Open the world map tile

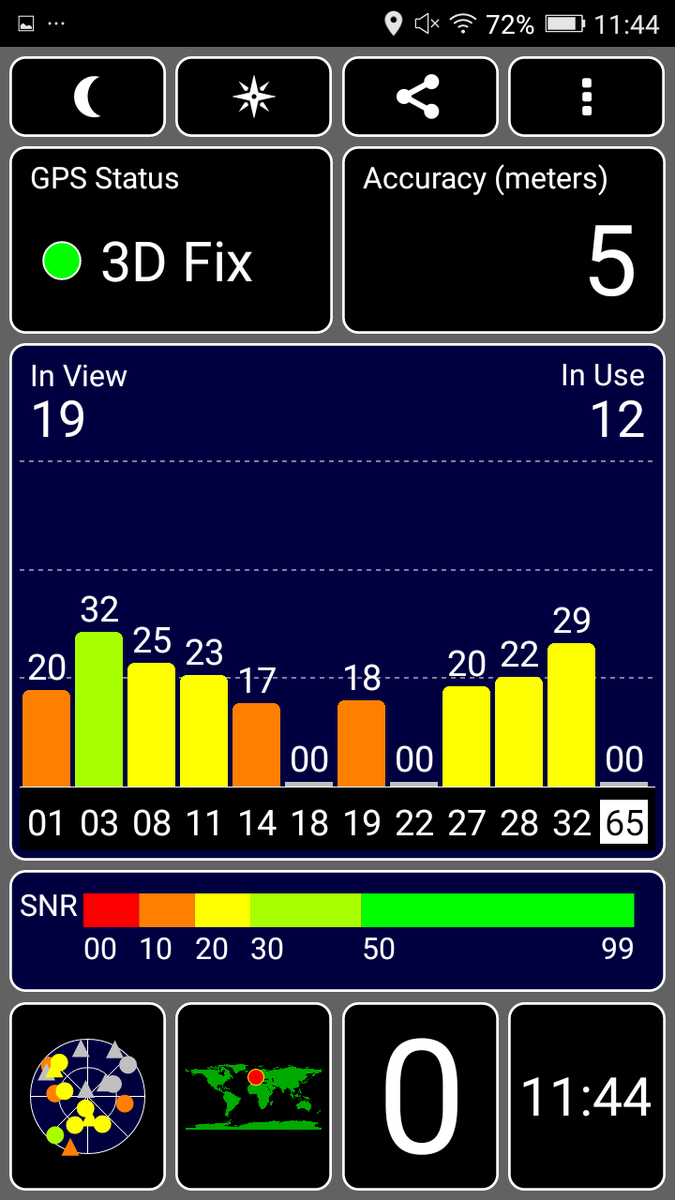253,1096
